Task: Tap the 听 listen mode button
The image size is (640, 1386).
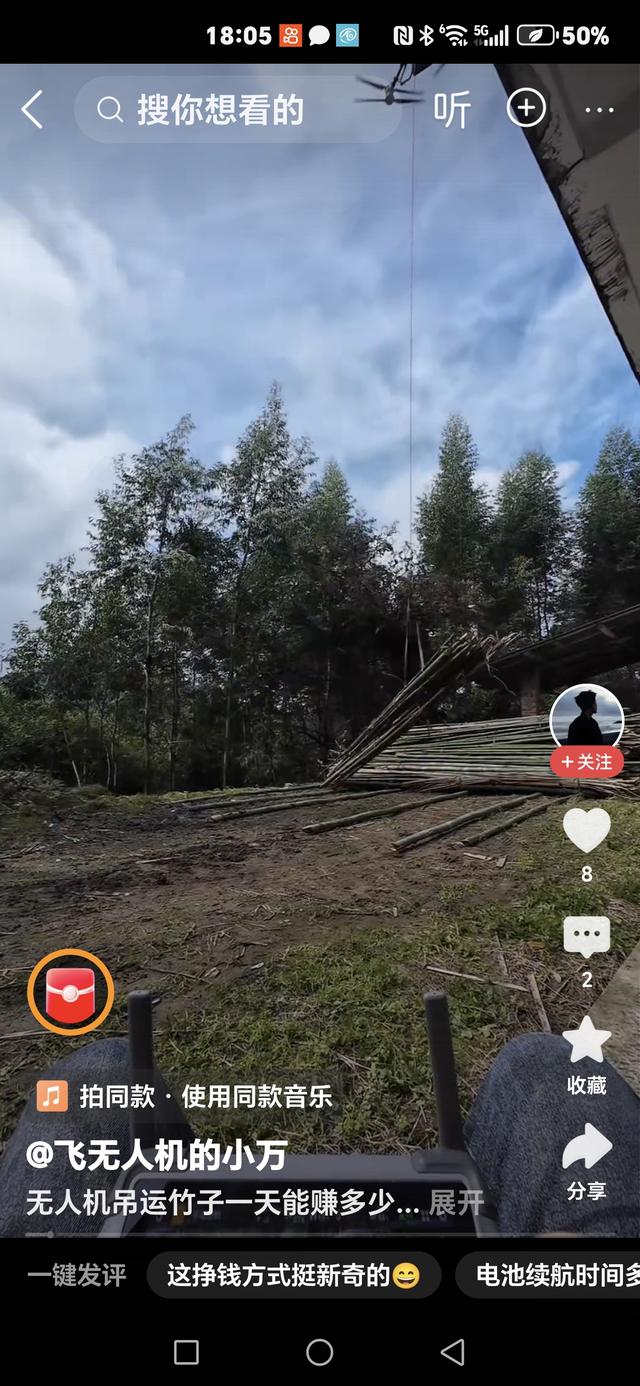Action: pos(451,109)
